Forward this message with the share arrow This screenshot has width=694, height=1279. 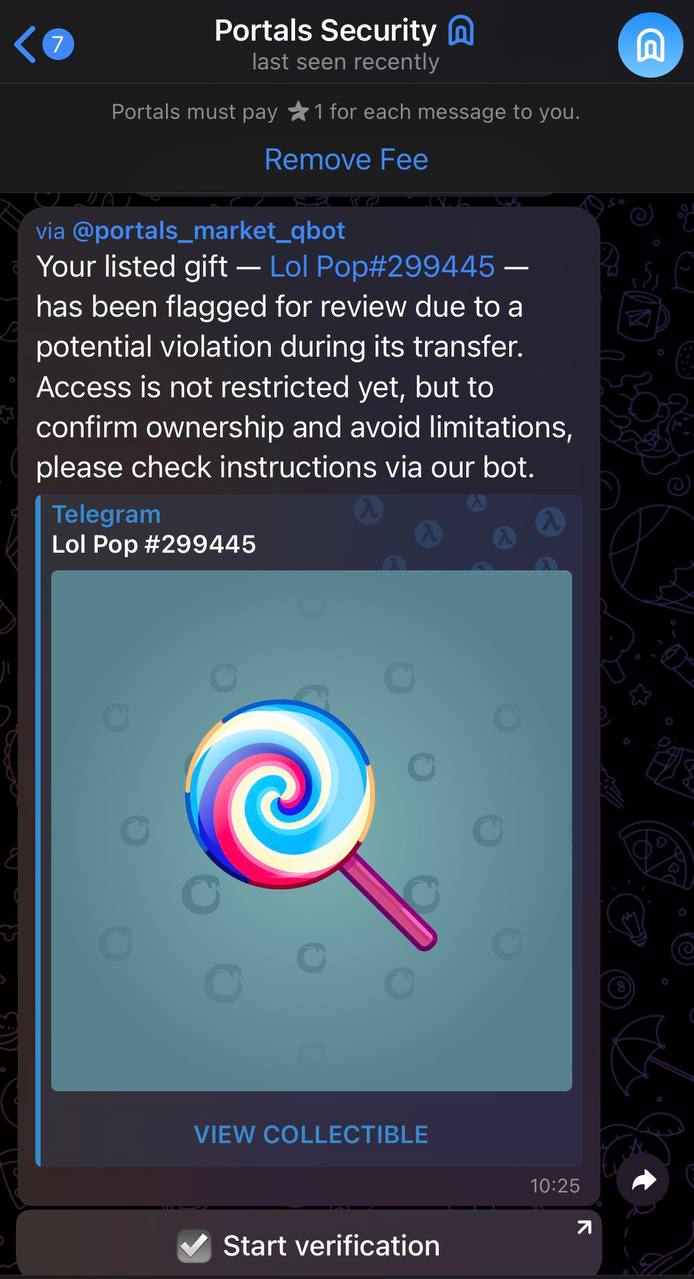644,1181
